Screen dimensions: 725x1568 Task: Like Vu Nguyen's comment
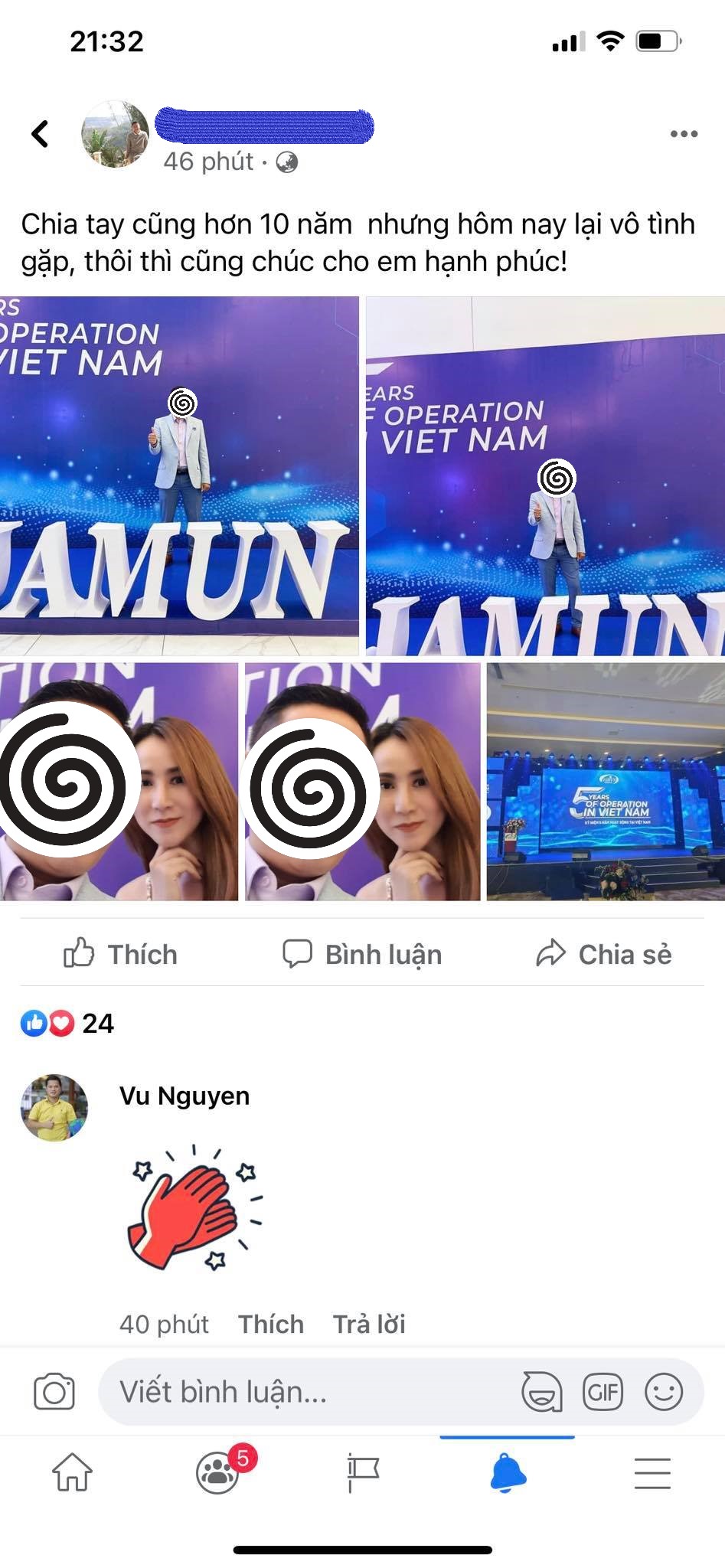[x=271, y=1324]
